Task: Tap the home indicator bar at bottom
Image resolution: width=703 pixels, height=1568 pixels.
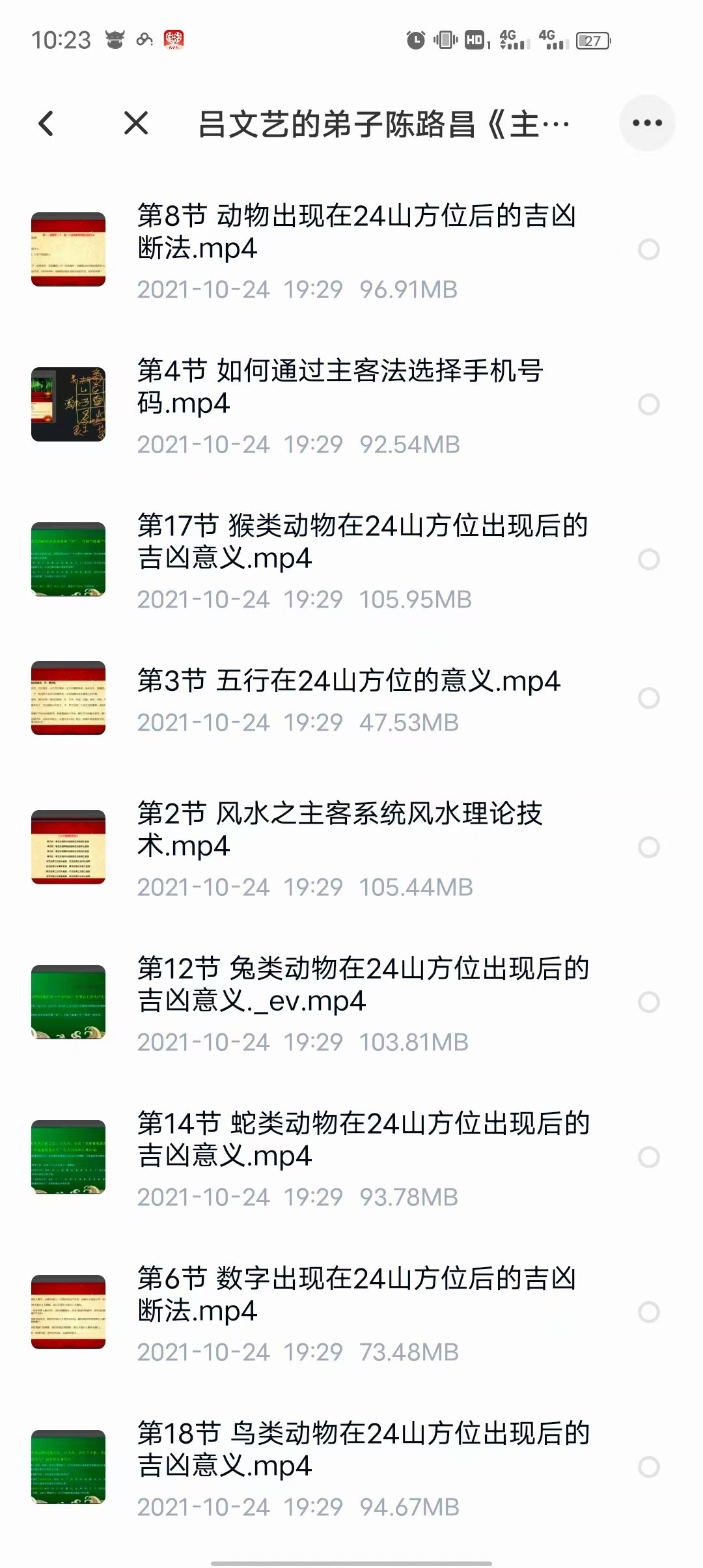Action: 351,1560
